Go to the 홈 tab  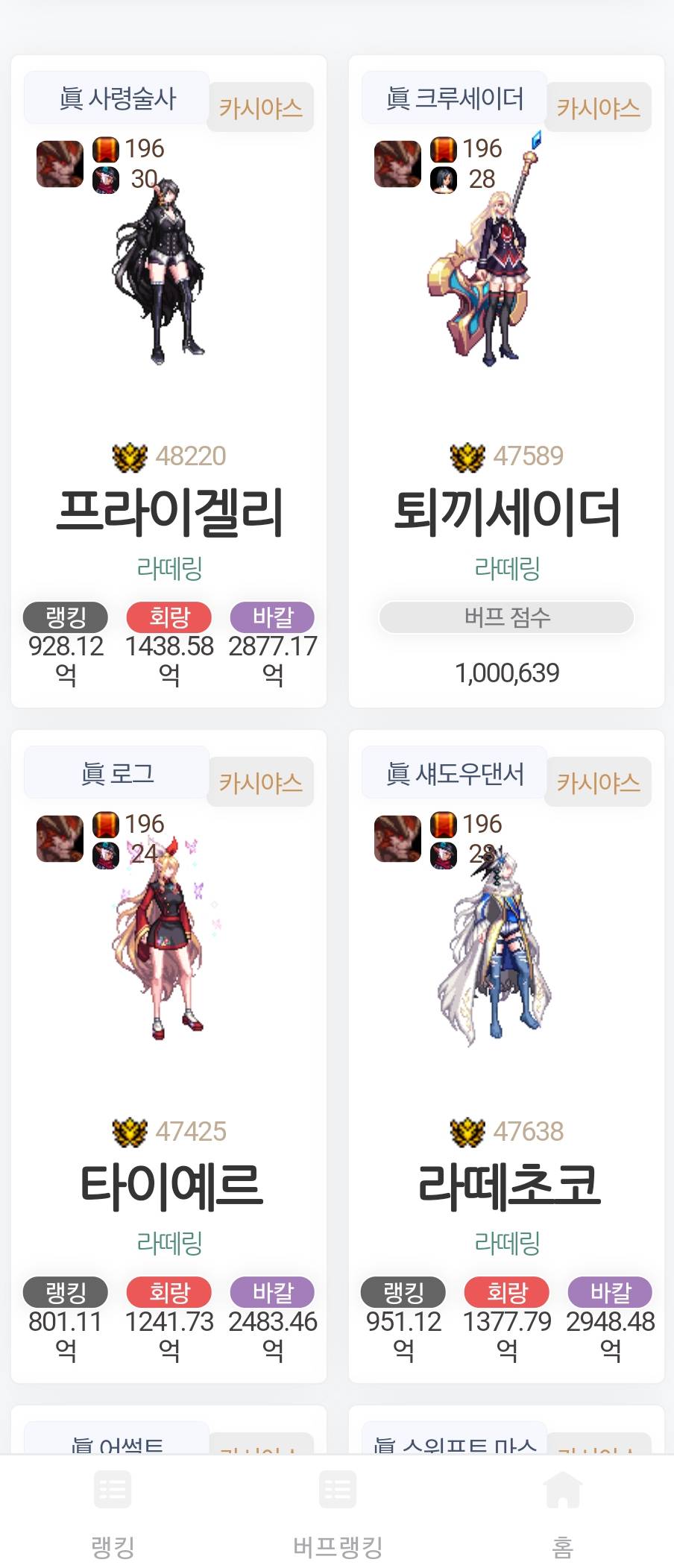pyautogui.click(x=562, y=1512)
